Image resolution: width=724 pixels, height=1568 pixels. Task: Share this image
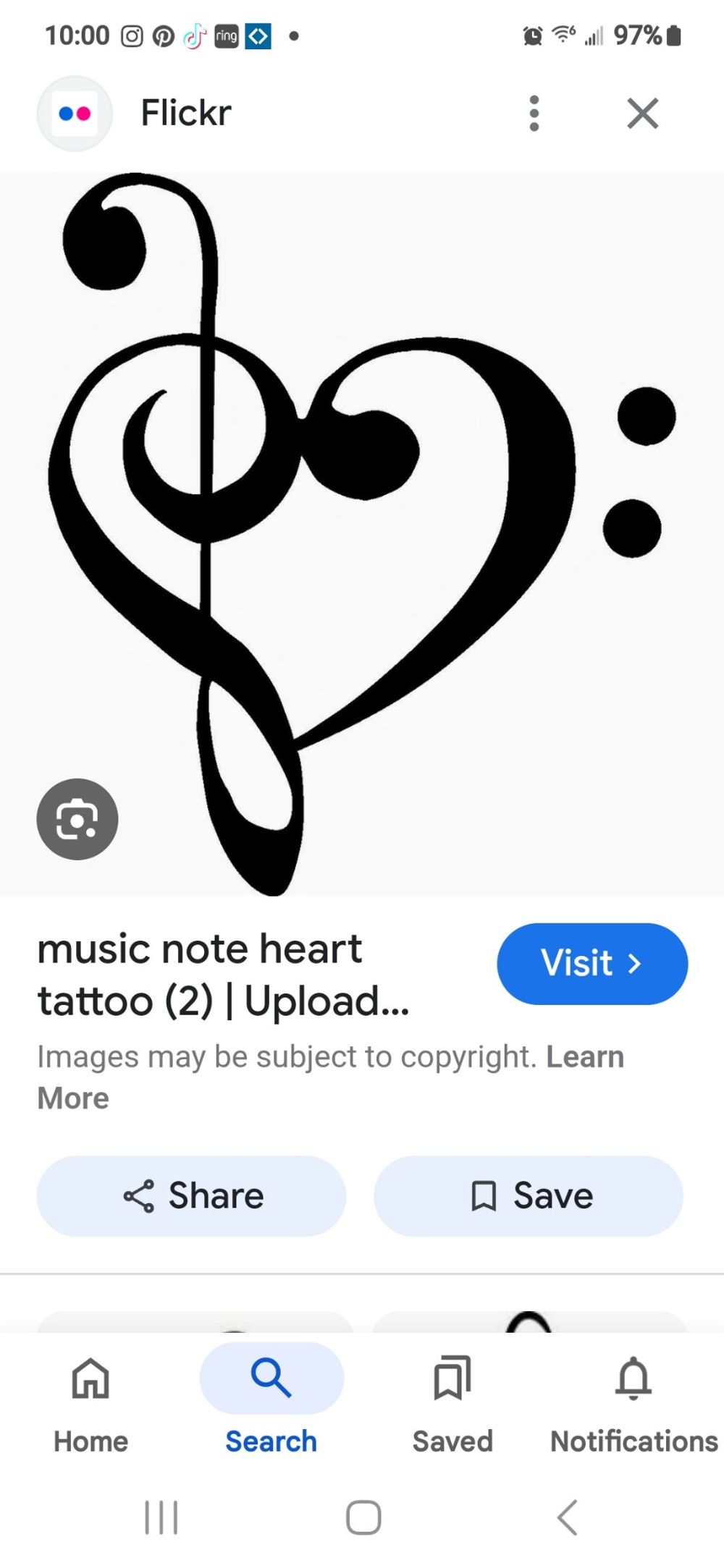point(192,1195)
